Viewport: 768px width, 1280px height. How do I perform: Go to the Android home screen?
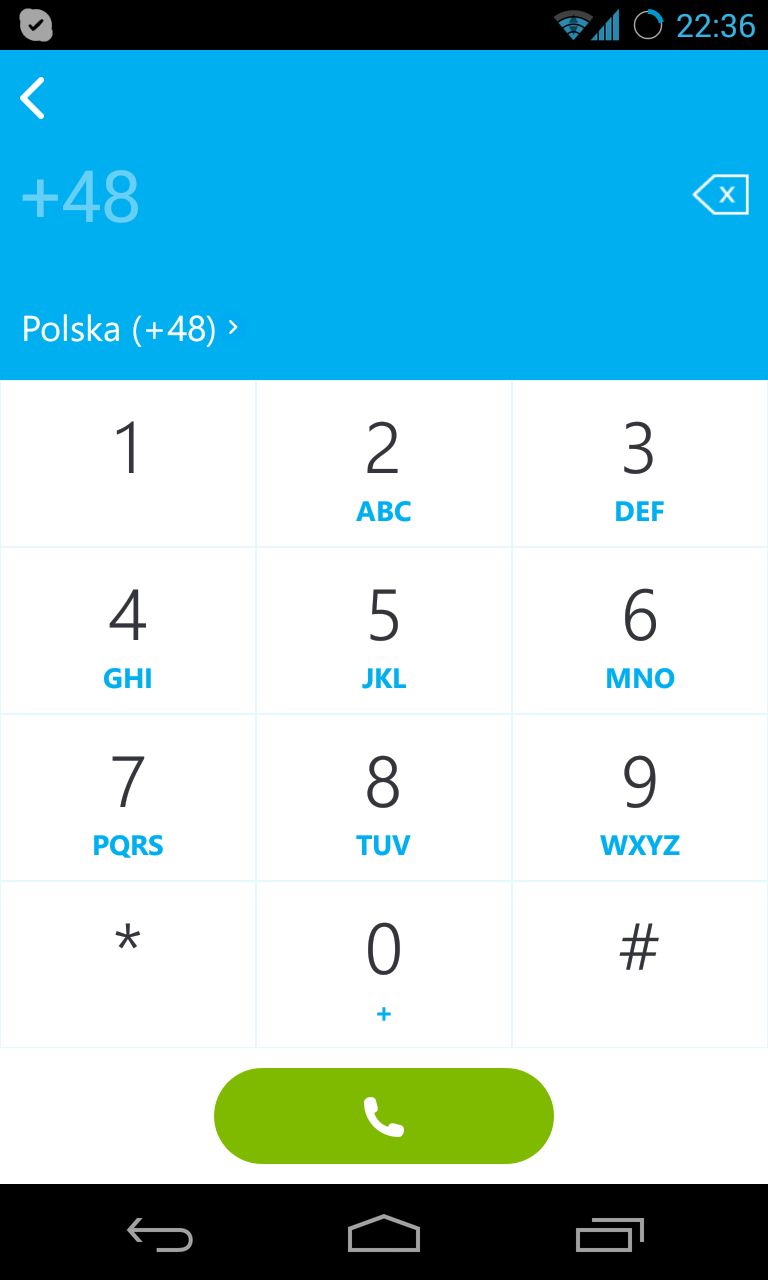tap(384, 1234)
